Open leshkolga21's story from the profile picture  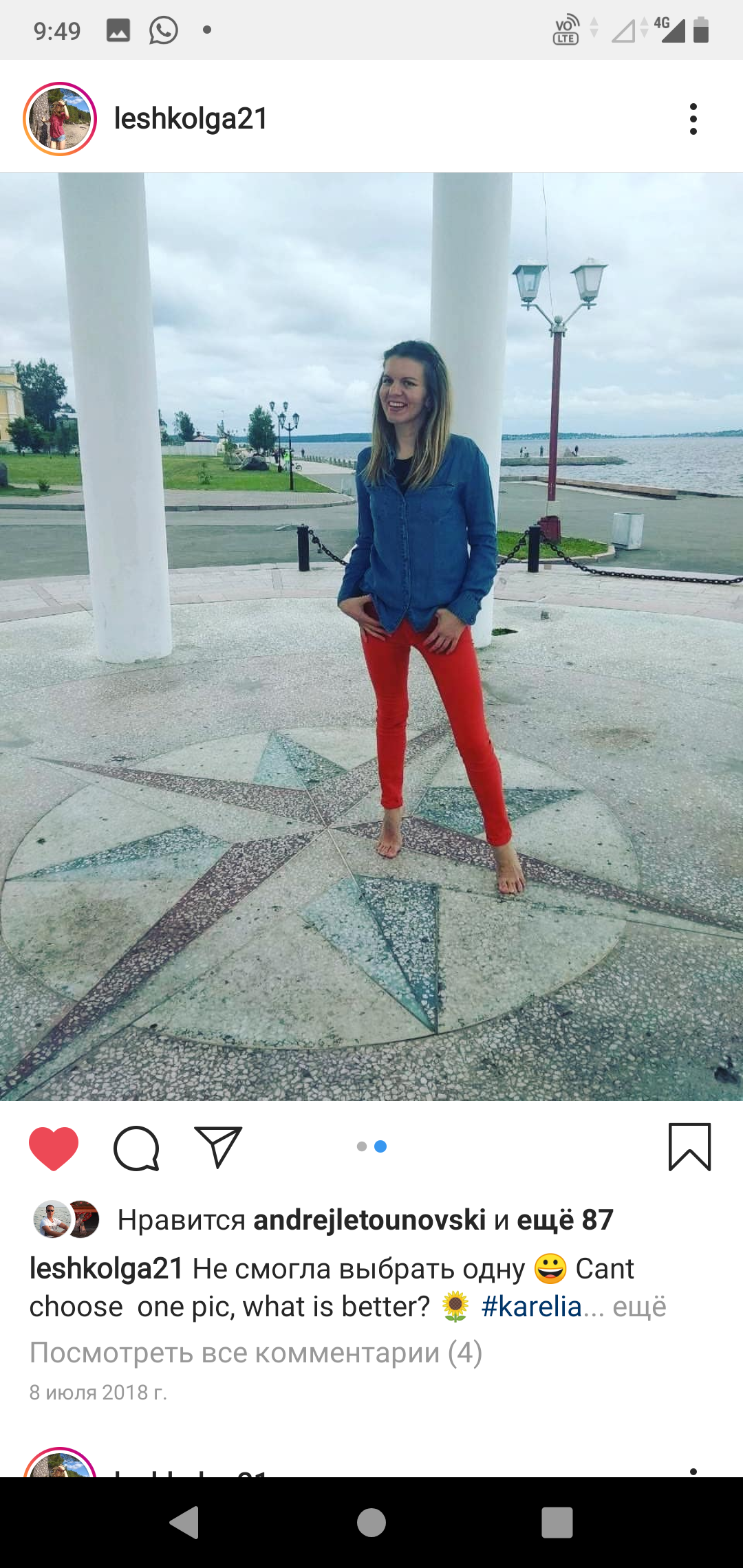[60, 119]
